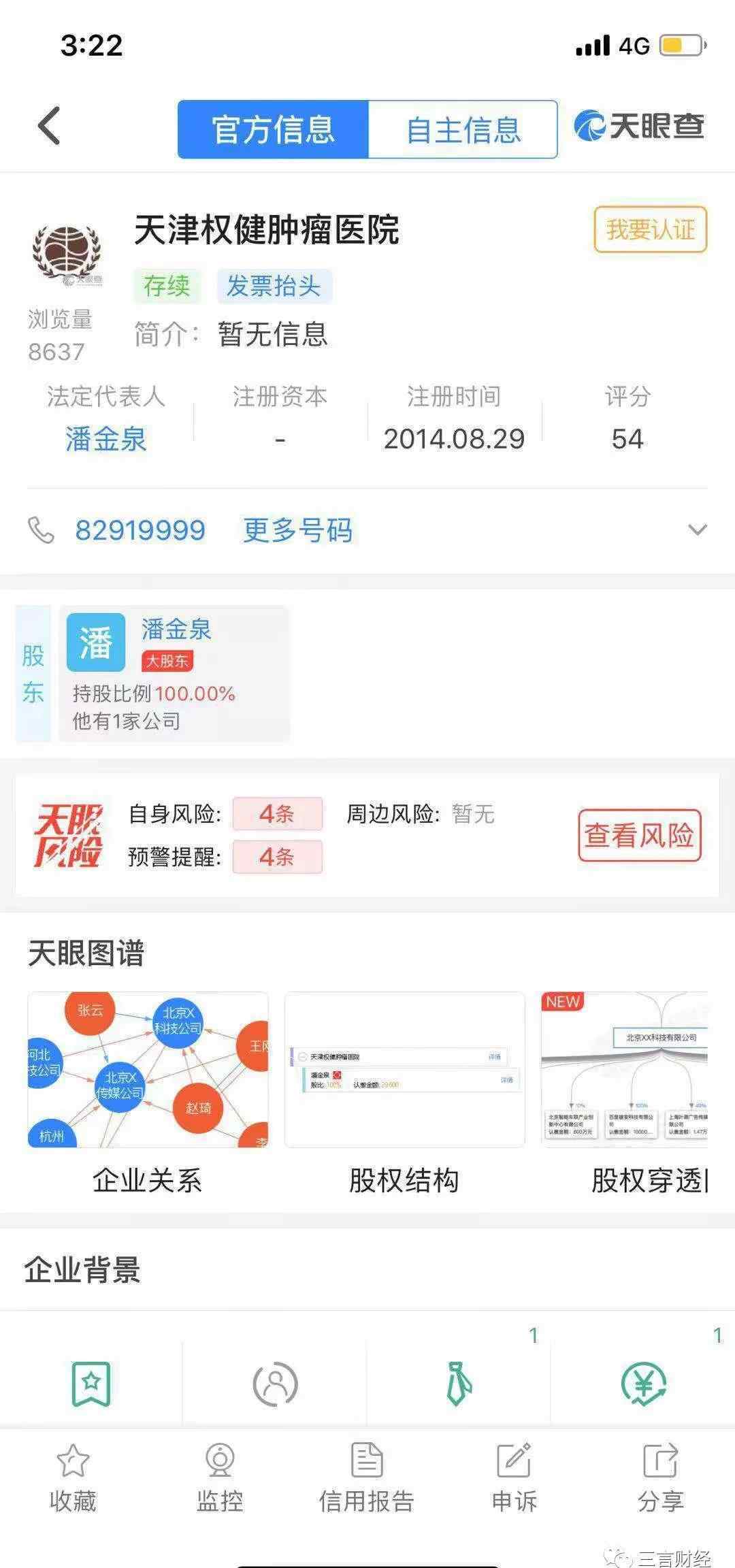Open the 股权结构 diagram
The height and width of the screenshot is (1568, 735).
click(404, 1070)
